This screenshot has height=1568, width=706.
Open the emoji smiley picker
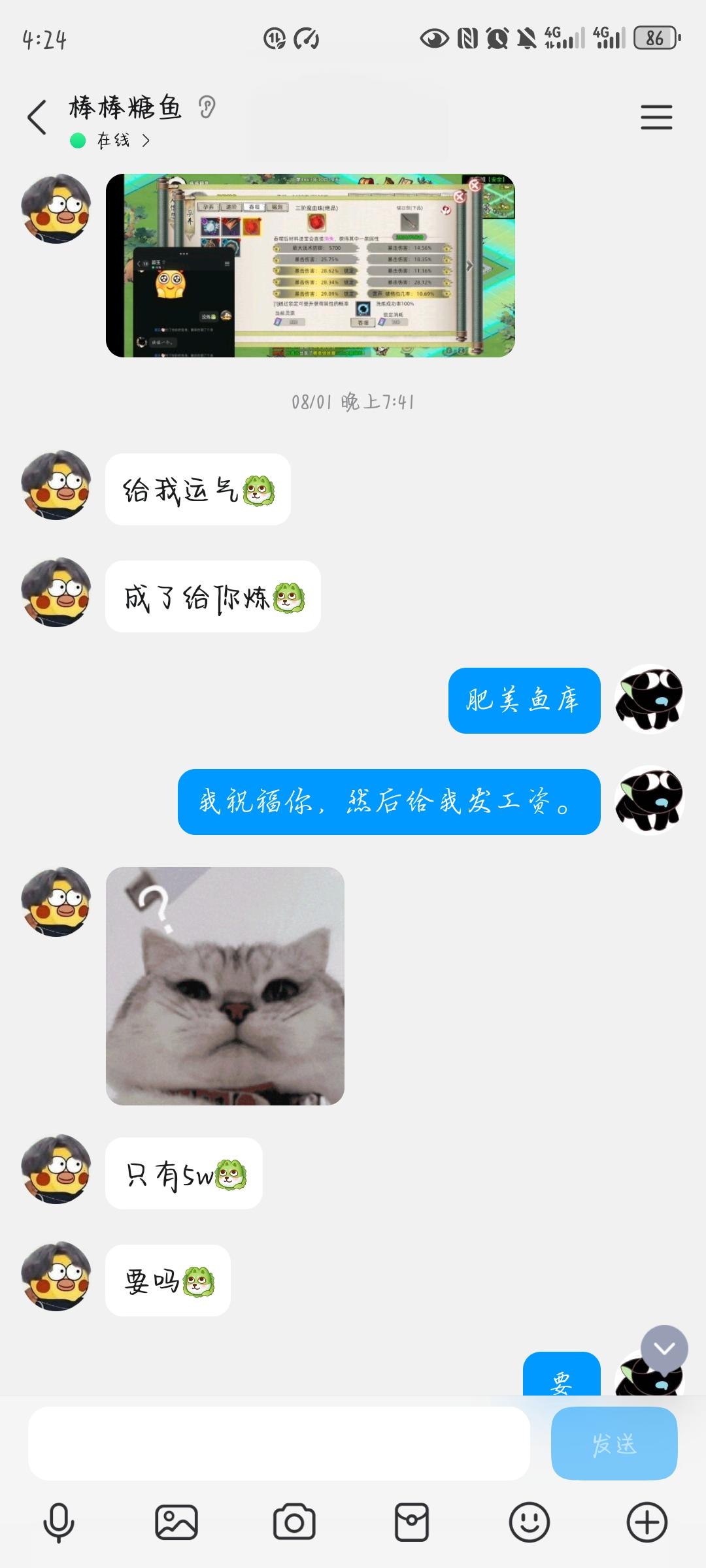tap(529, 1522)
